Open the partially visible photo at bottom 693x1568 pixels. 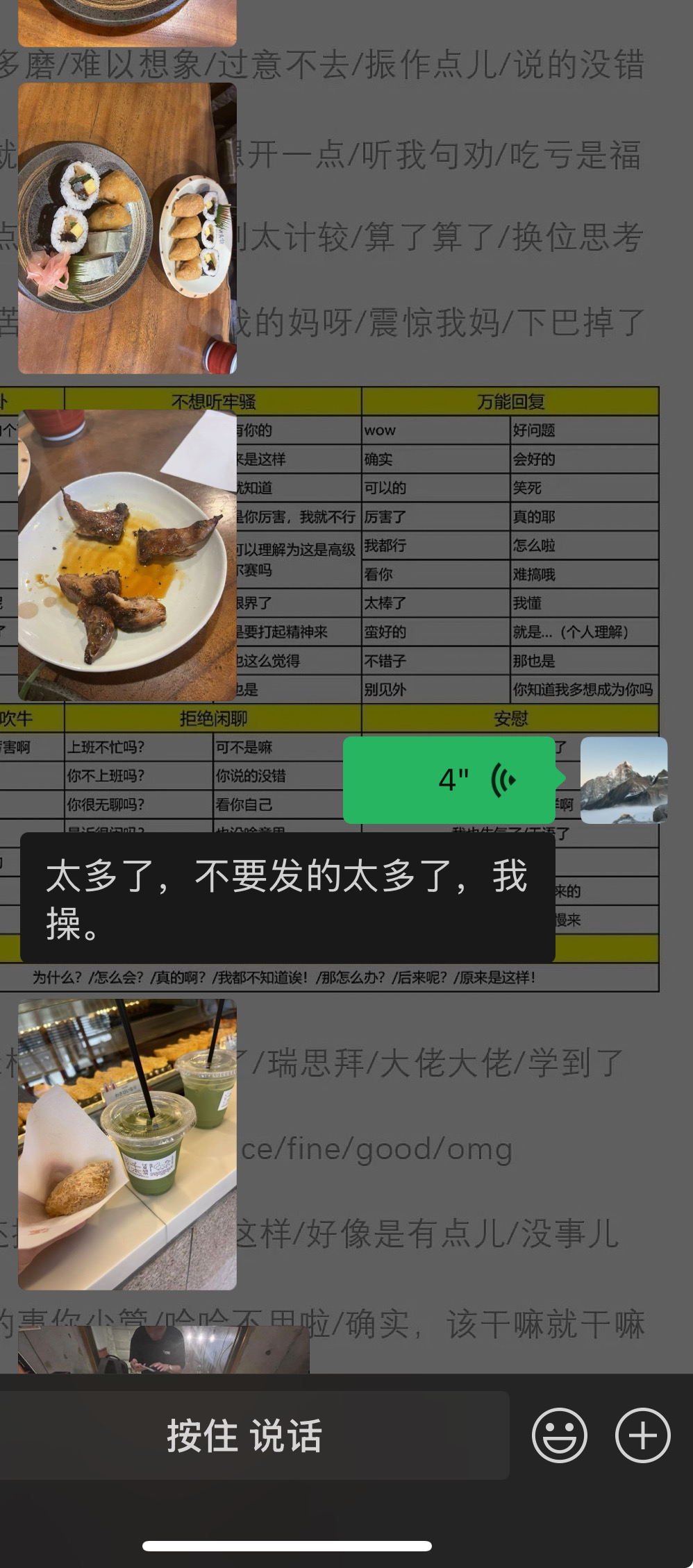point(164,1349)
